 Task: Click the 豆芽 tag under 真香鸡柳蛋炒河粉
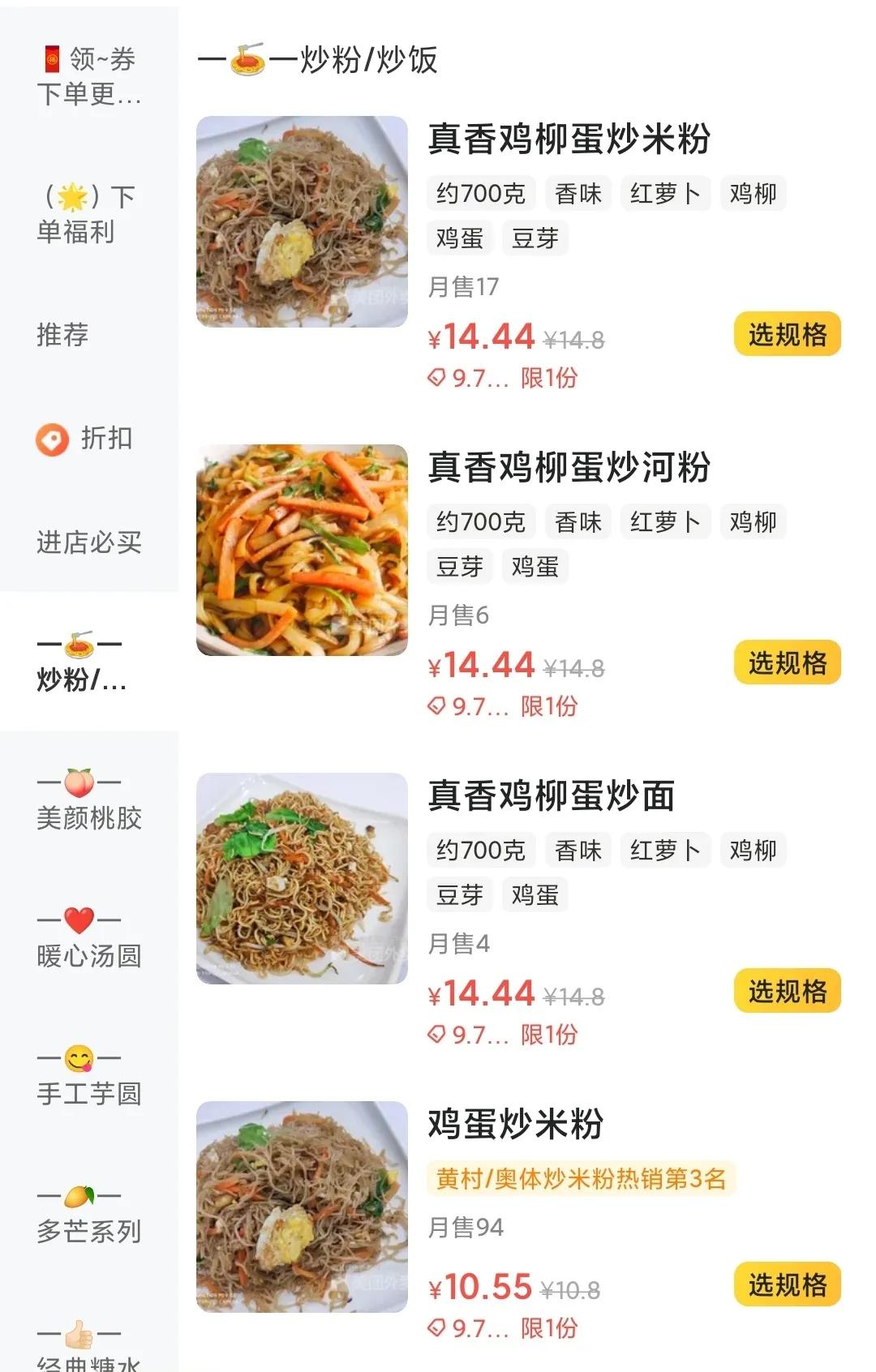[458, 567]
